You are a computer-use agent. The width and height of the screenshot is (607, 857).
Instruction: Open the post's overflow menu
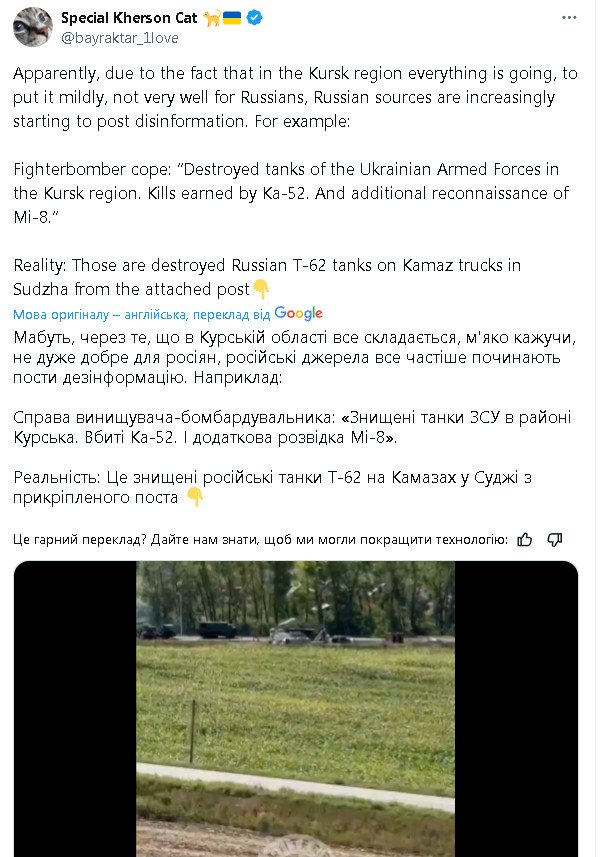[x=570, y=18]
